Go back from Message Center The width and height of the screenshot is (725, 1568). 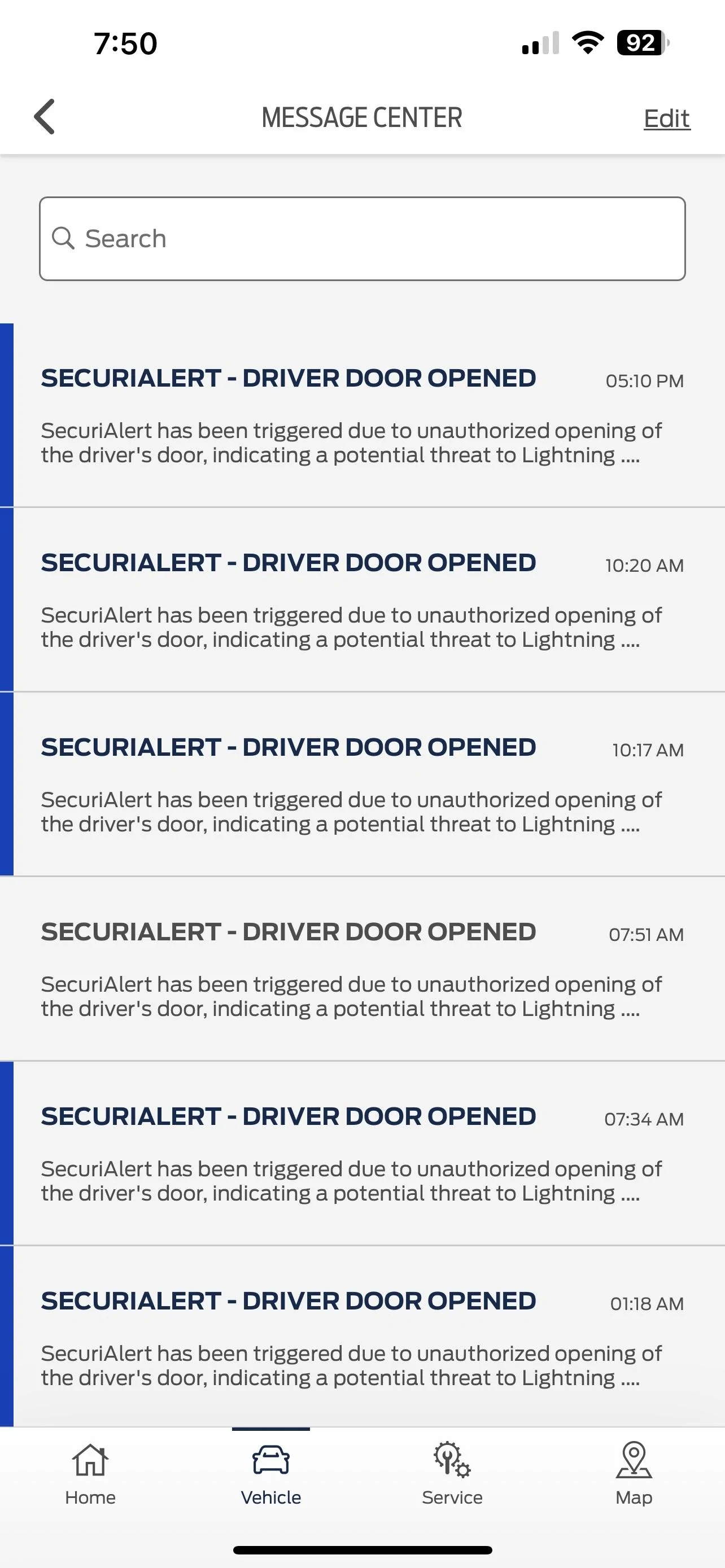45,117
